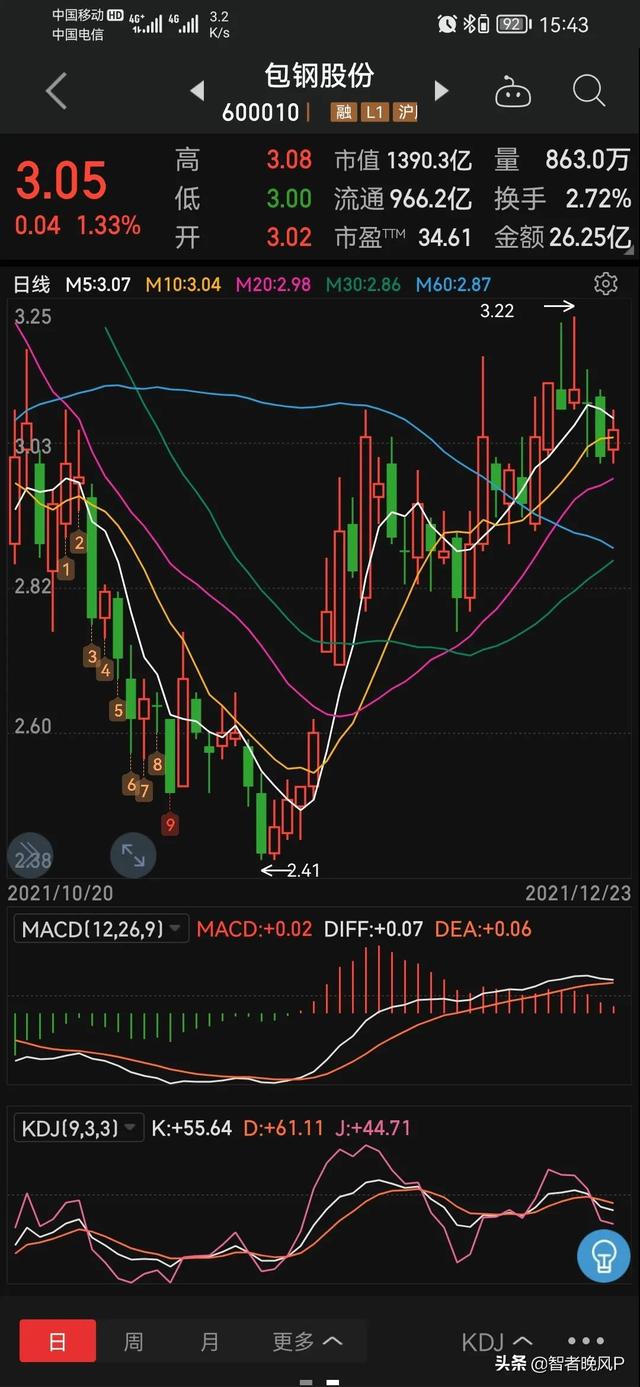Switch to the previous stock
640x1387 pixels.
point(197,92)
